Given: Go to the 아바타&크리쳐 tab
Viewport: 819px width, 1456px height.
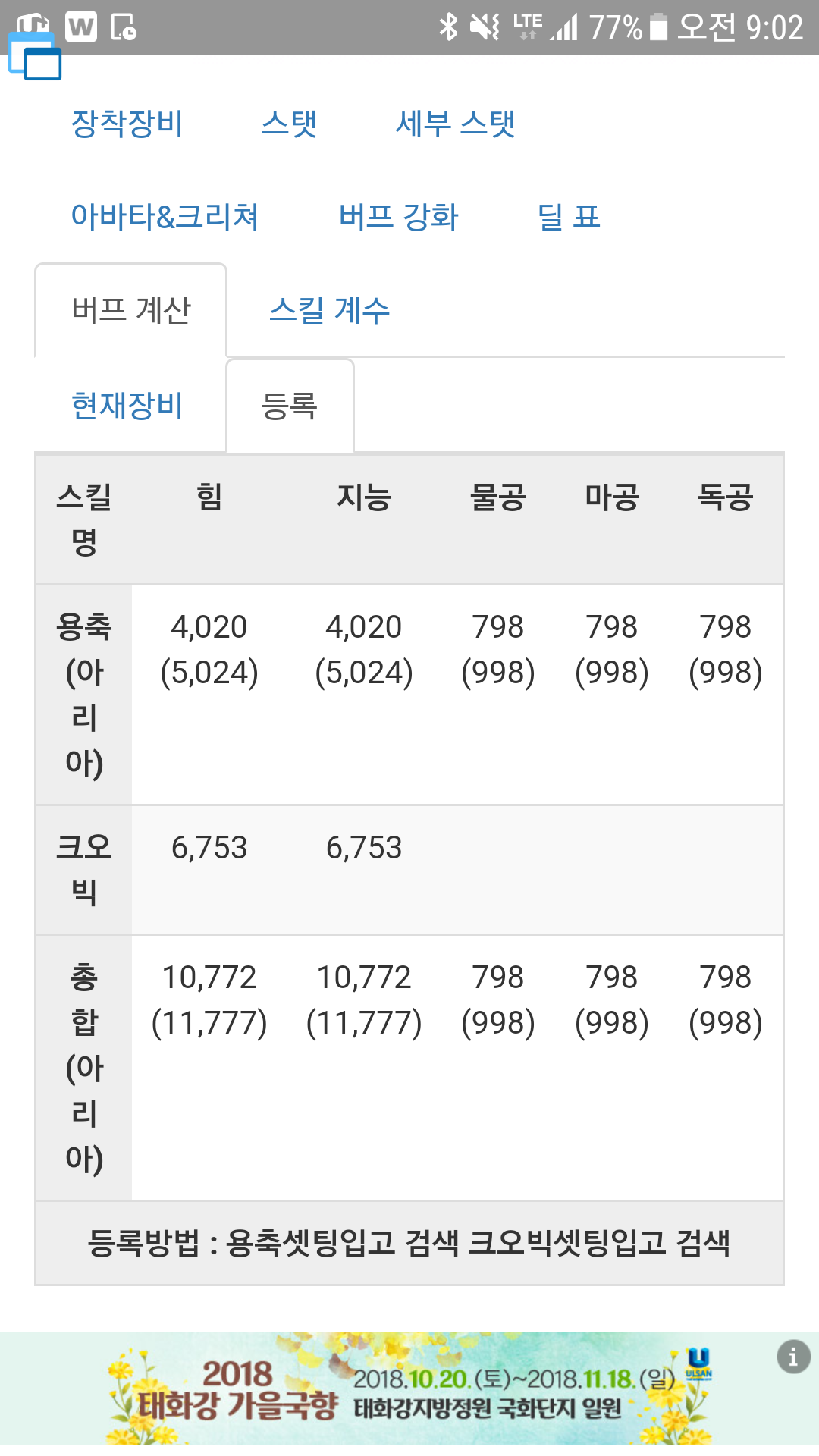Looking at the screenshot, I should pyautogui.click(x=165, y=217).
